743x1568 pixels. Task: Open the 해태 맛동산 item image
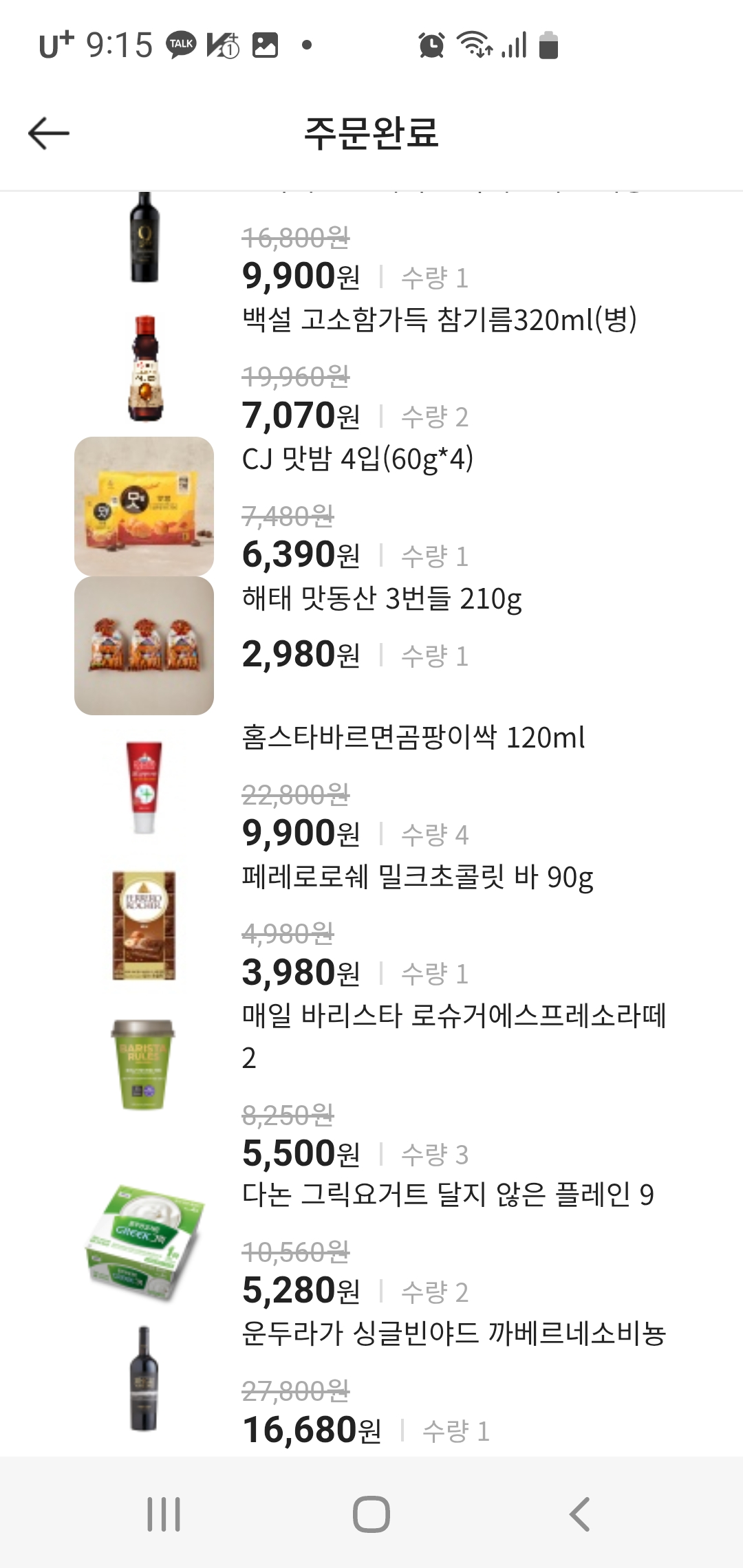pos(142,650)
